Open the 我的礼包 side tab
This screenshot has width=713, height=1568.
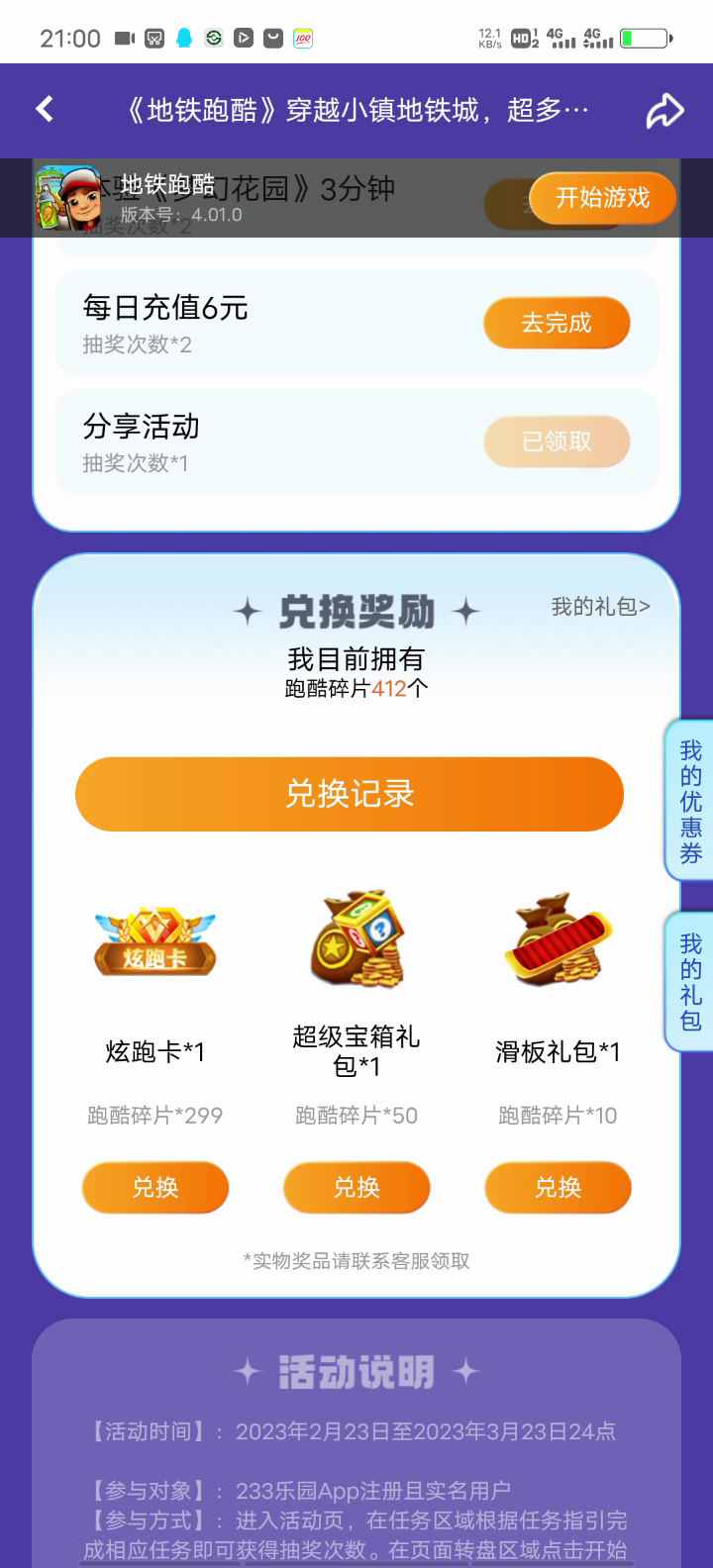(690, 981)
